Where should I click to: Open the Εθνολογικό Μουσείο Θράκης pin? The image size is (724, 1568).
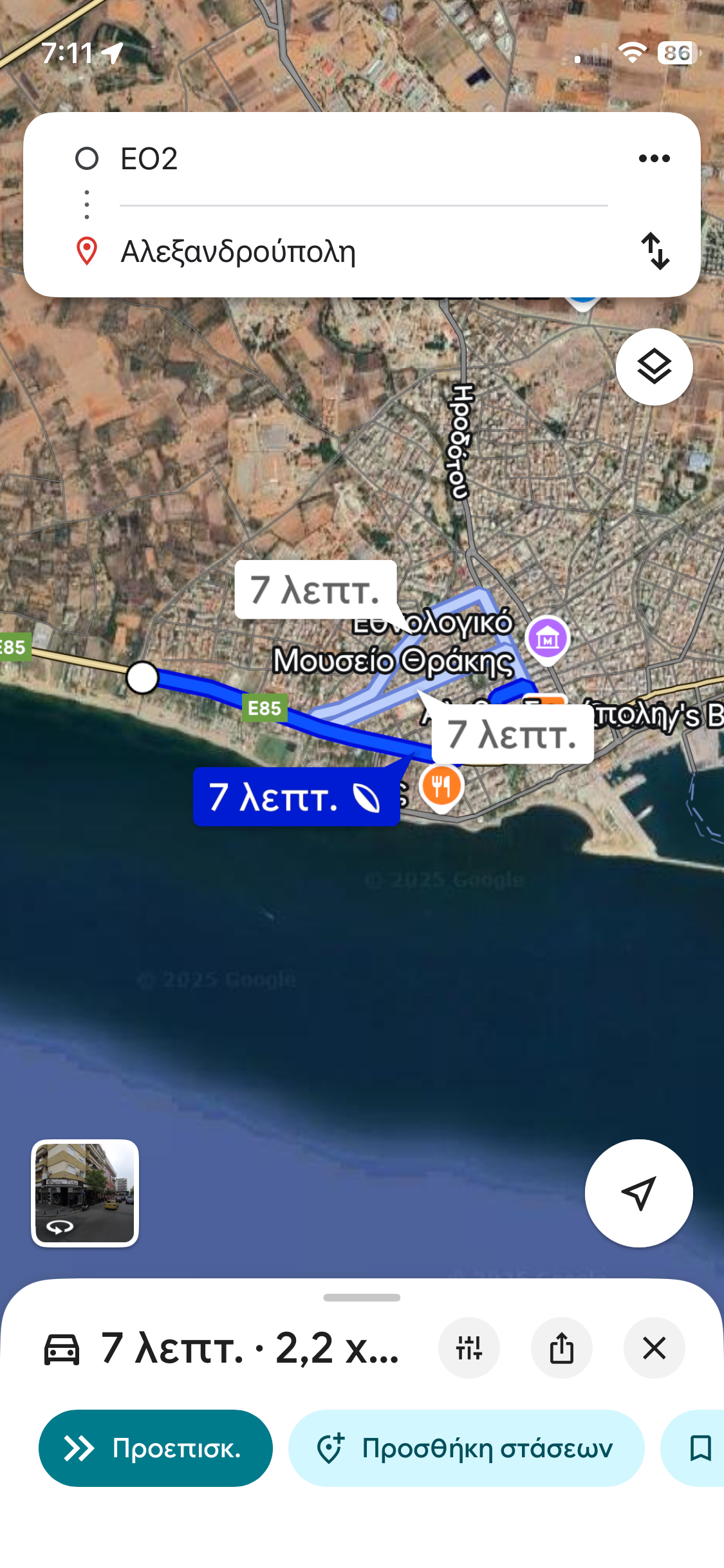click(x=548, y=639)
